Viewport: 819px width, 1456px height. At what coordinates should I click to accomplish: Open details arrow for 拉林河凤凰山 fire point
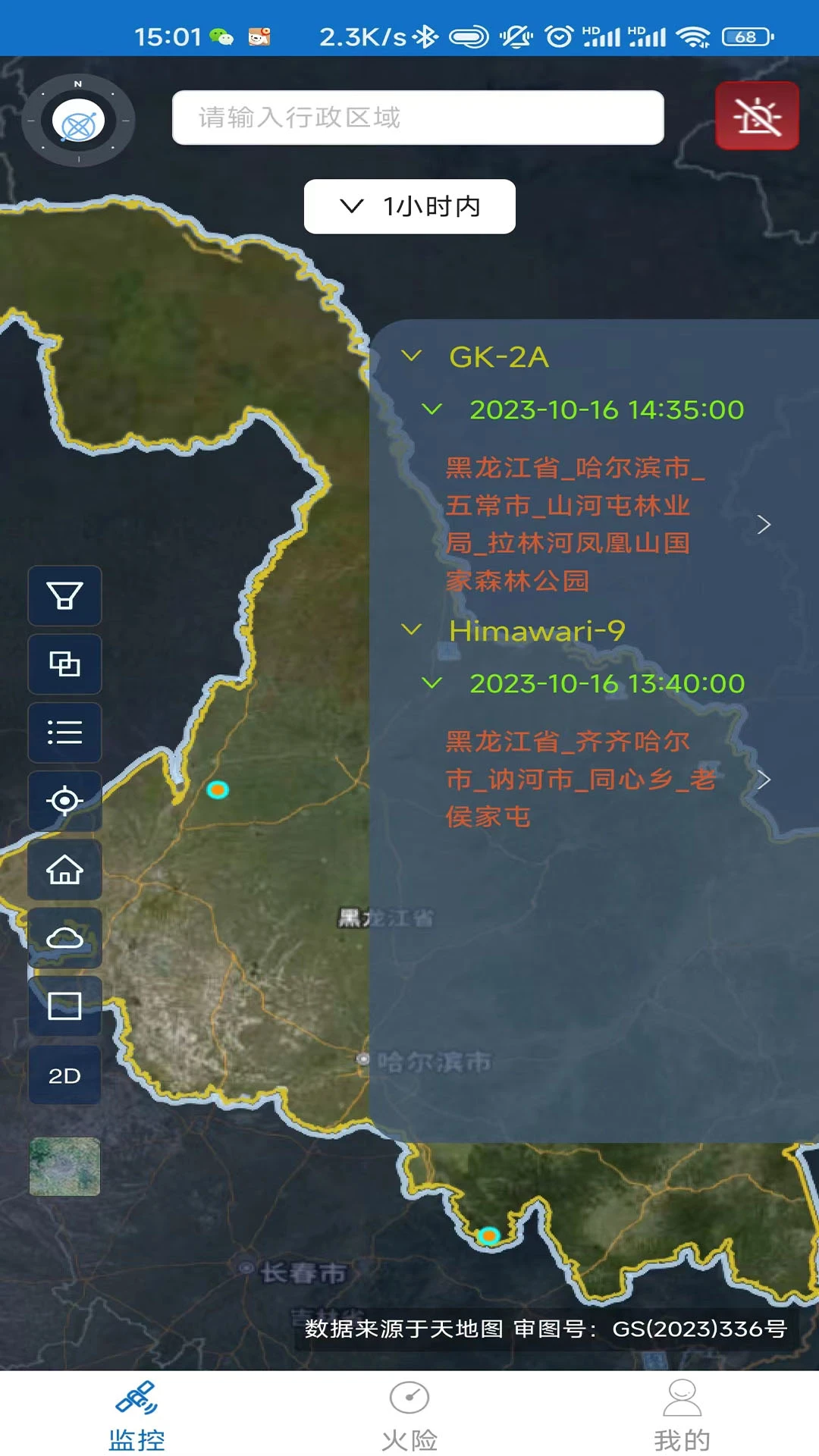click(764, 523)
